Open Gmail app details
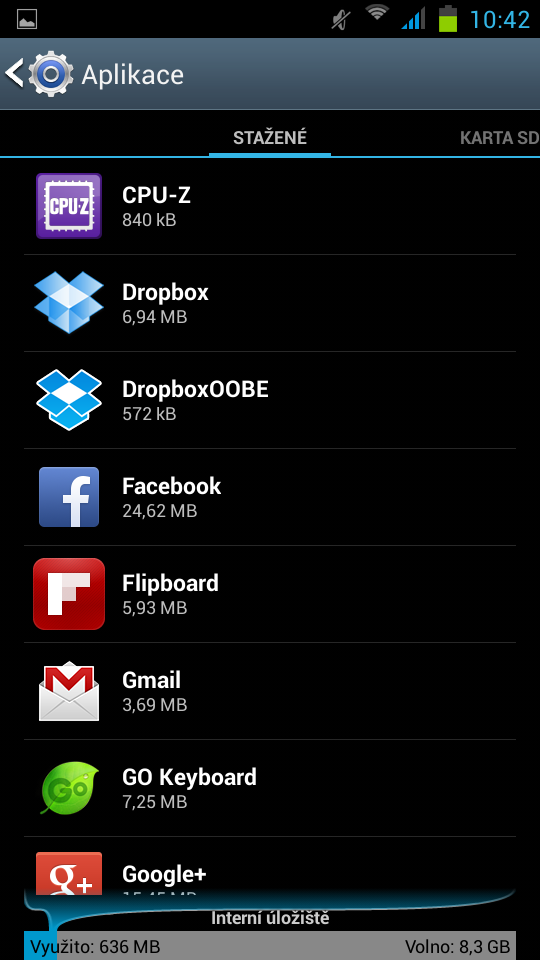This screenshot has height=960, width=540. click(x=270, y=691)
